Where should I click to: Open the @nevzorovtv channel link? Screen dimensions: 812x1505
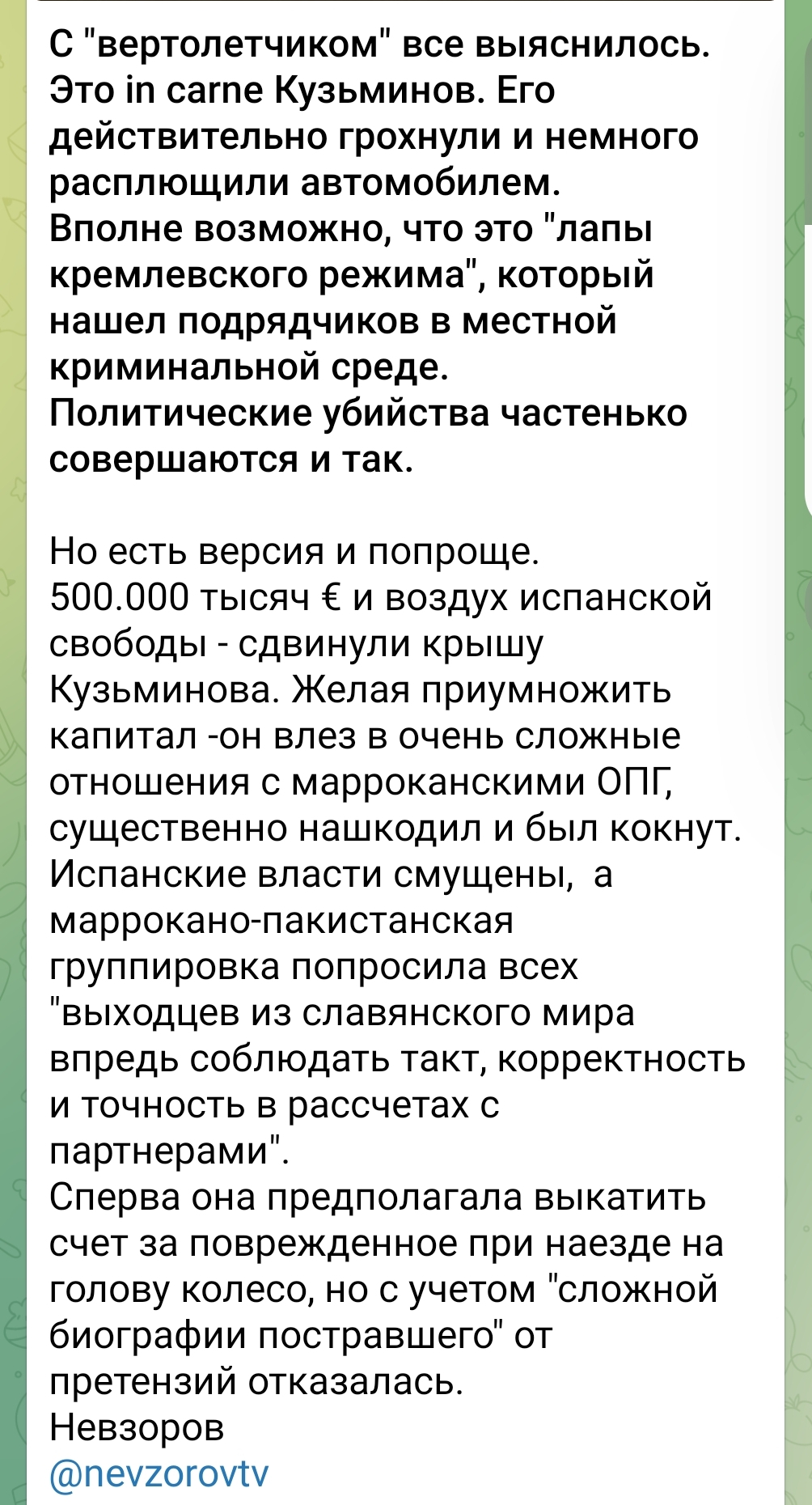(159, 1473)
